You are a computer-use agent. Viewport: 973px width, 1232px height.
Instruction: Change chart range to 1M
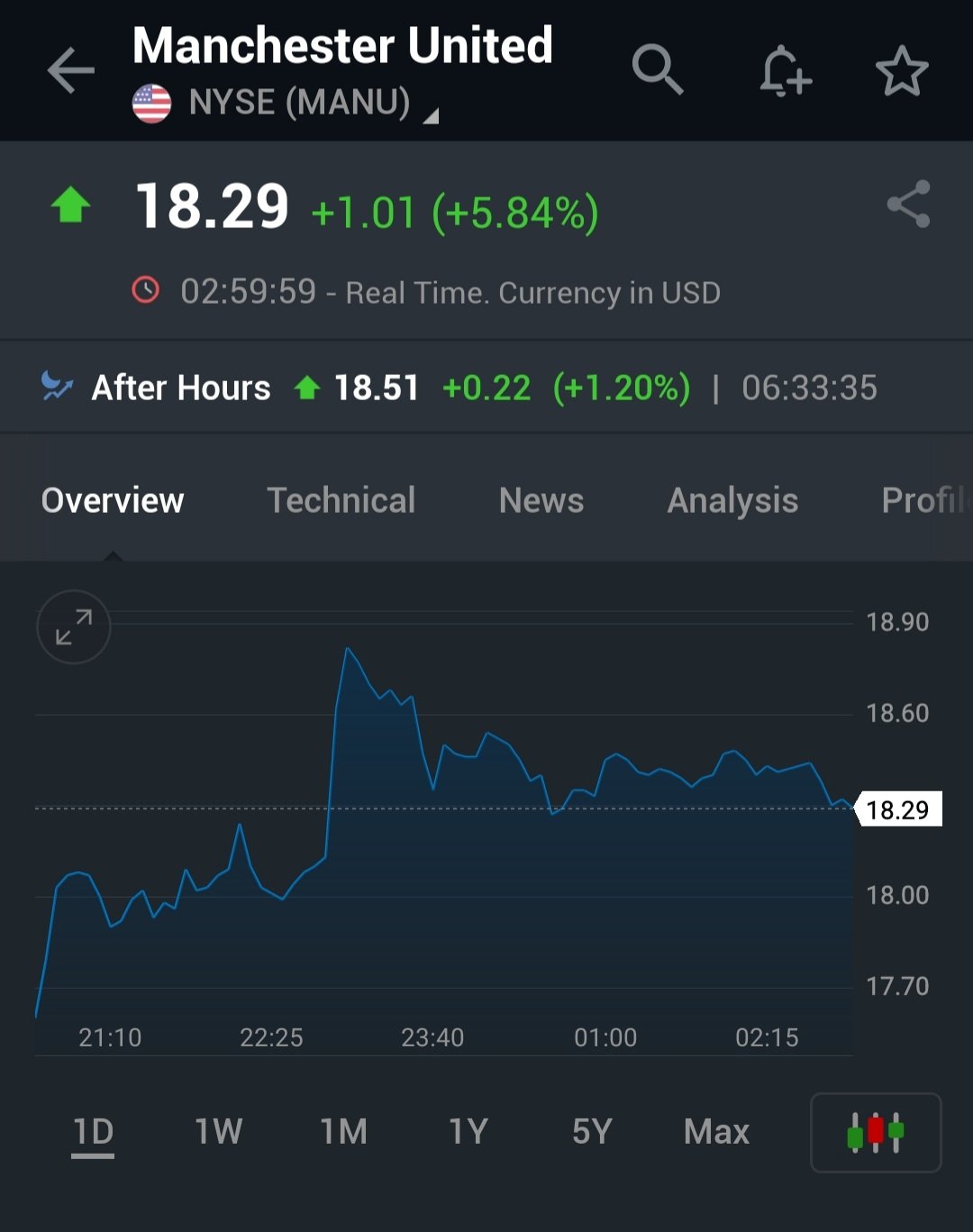(x=343, y=1132)
